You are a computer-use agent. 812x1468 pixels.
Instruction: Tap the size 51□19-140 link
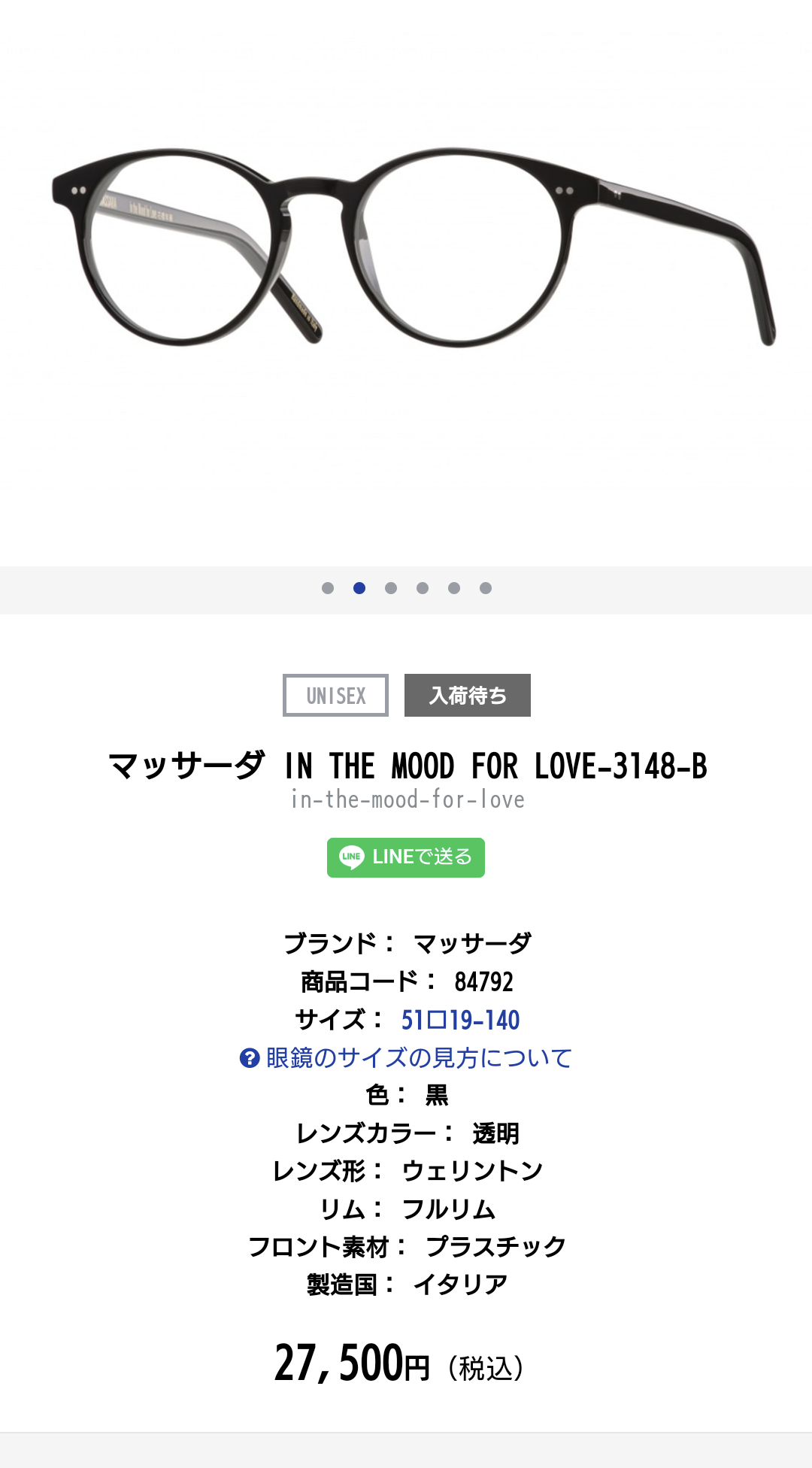460,1021
